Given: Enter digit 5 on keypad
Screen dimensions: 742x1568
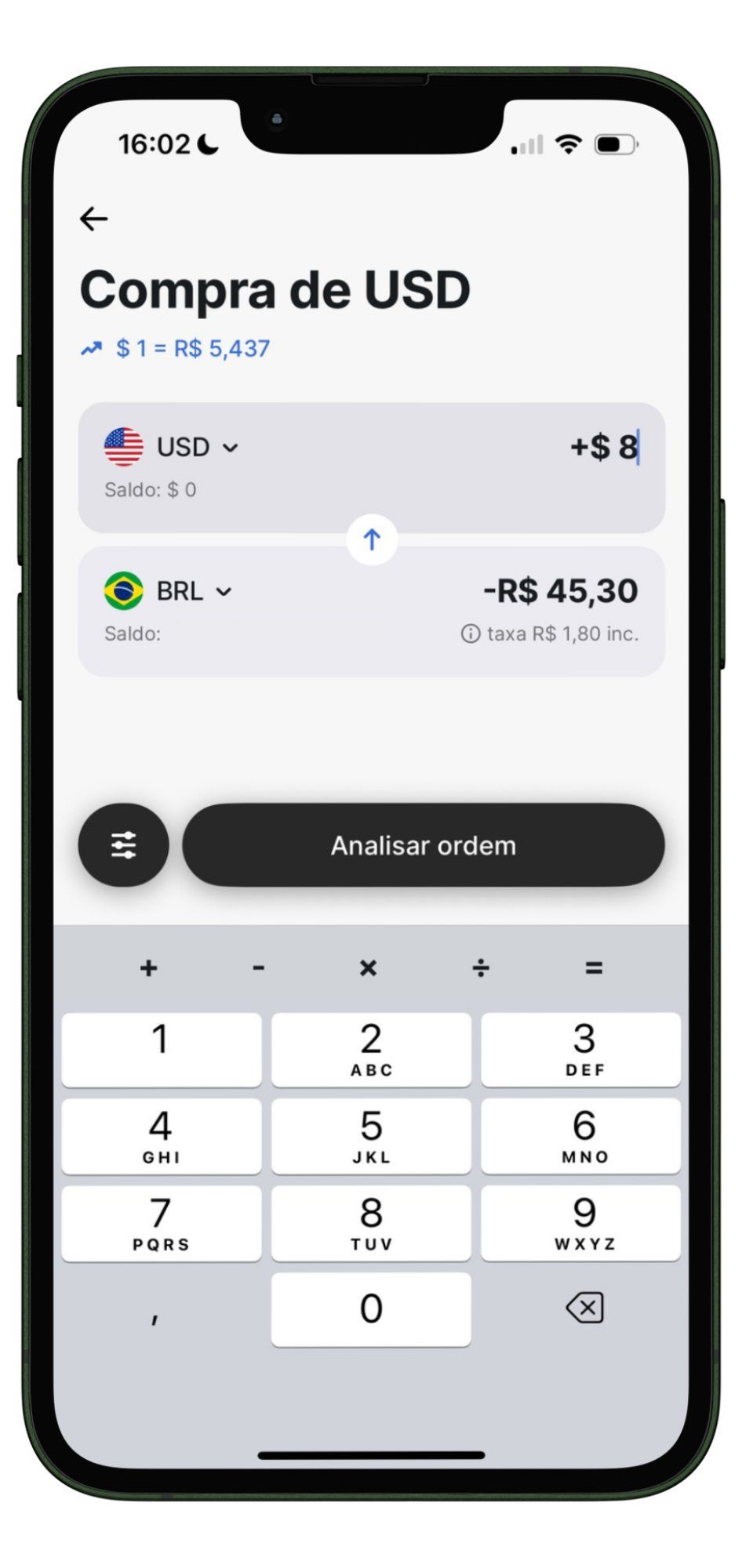Looking at the screenshot, I should [x=371, y=1135].
